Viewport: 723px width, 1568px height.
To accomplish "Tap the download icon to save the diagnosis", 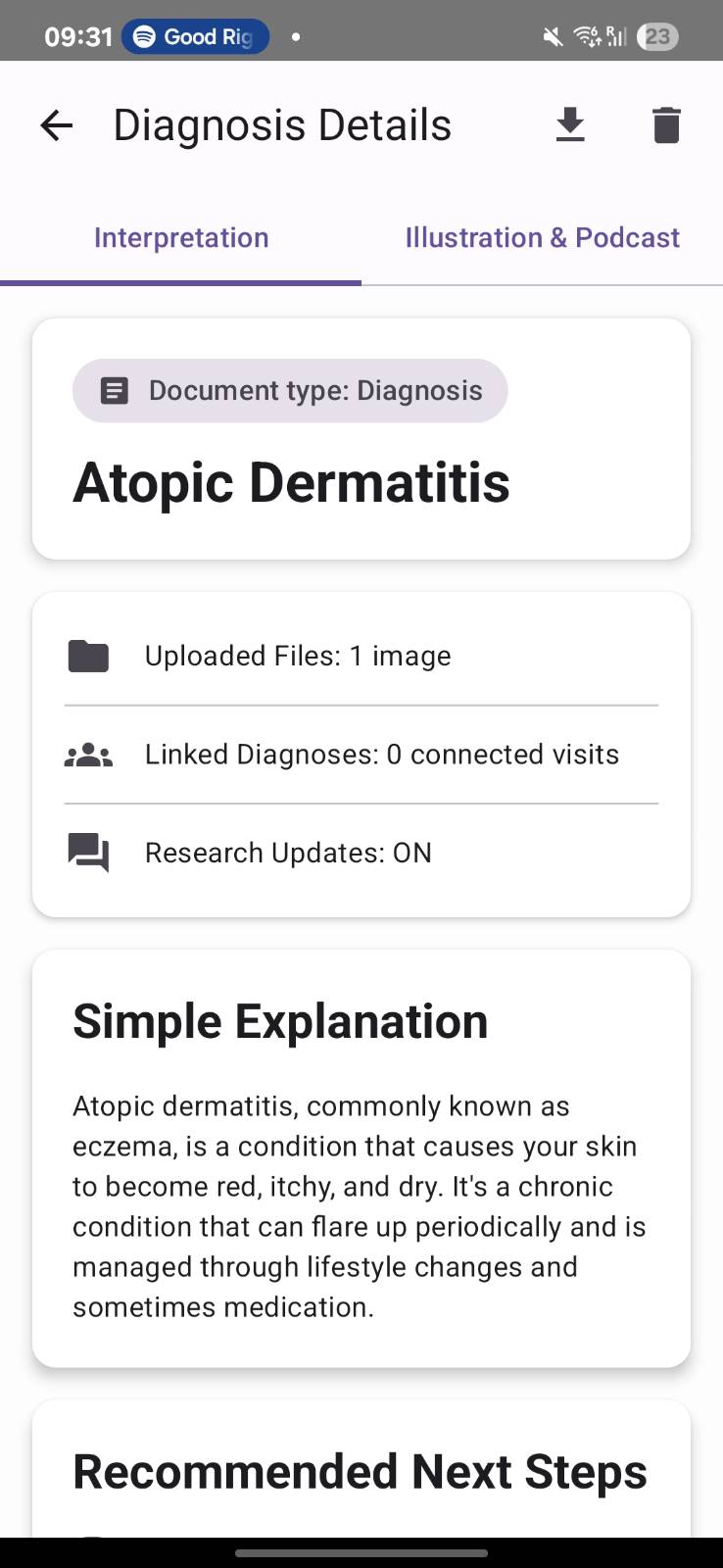I will 570,124.
